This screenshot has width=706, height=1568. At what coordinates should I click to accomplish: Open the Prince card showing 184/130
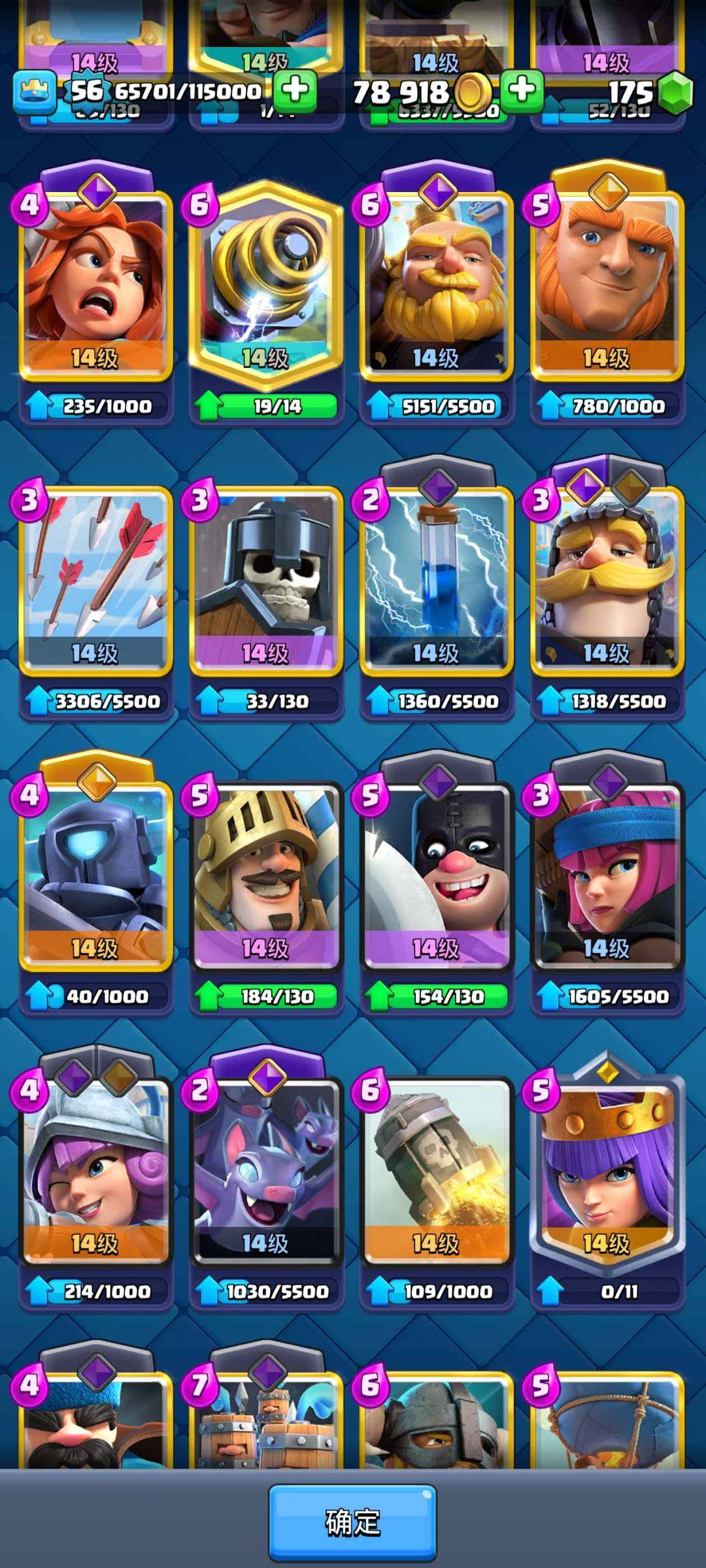(x=265, y=875)
